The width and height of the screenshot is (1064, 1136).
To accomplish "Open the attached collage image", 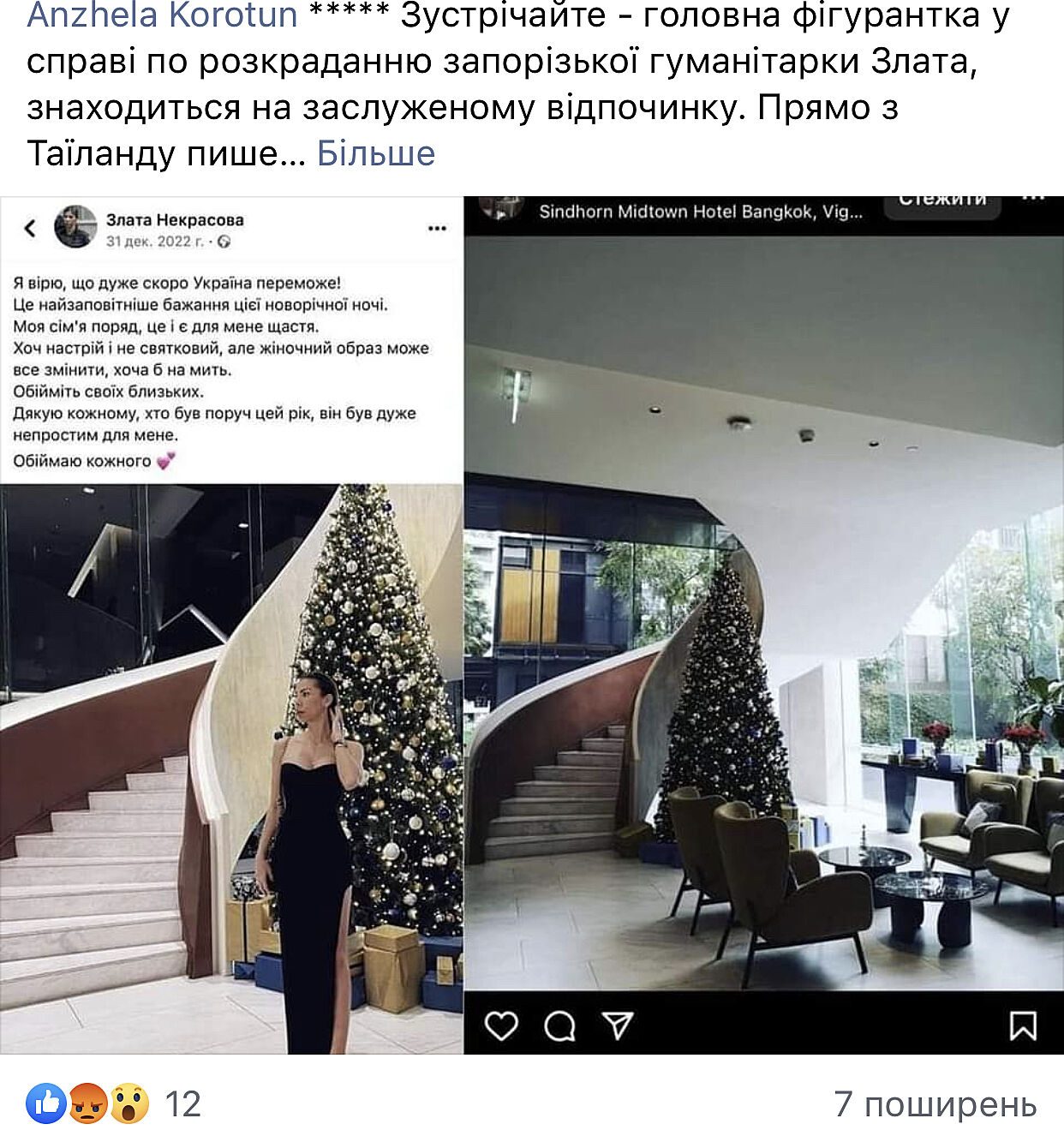I will (x=531, y=625).
